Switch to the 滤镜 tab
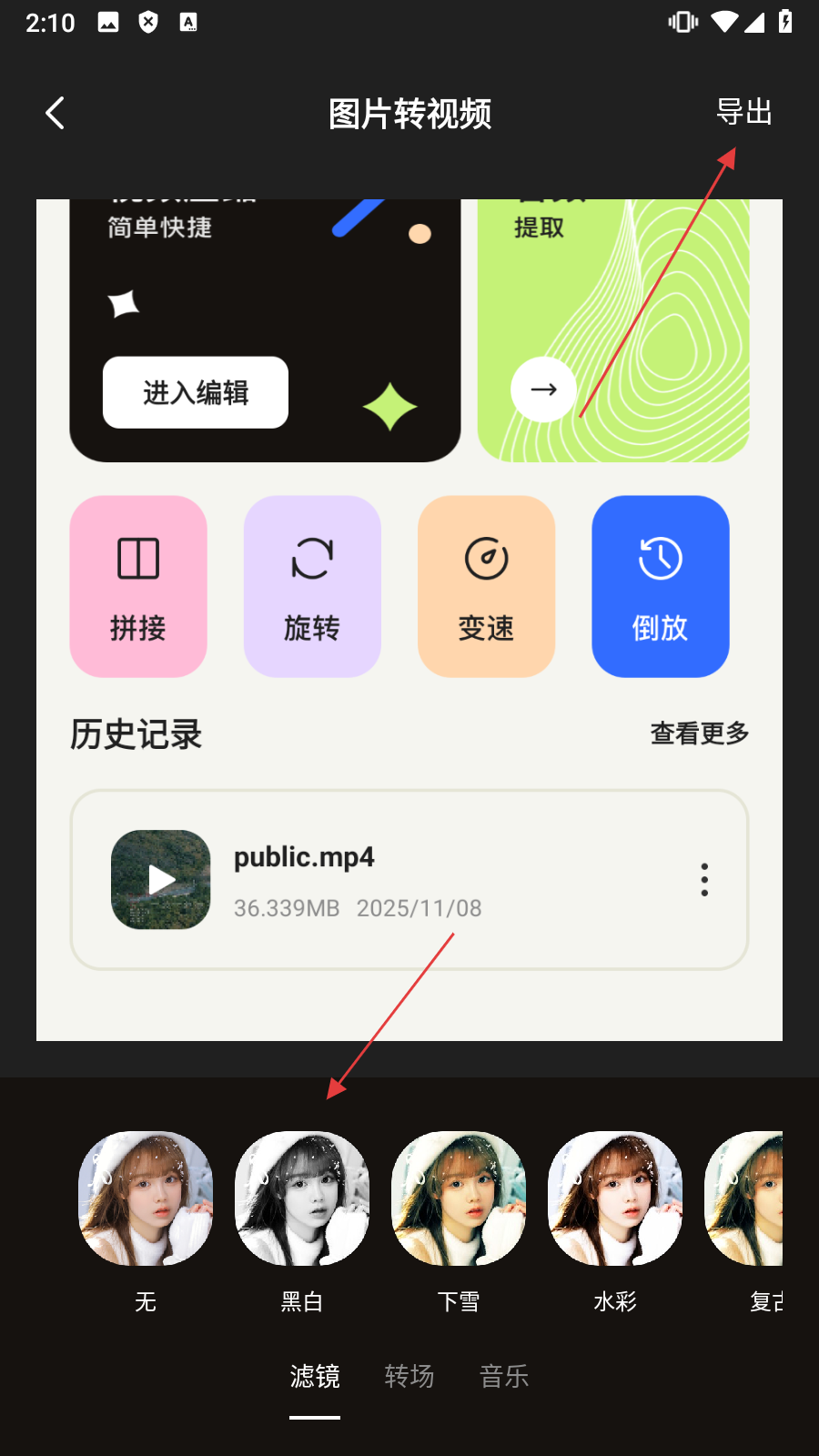The height and width of the screenshot is (1456, 819). coord(315,1376)
